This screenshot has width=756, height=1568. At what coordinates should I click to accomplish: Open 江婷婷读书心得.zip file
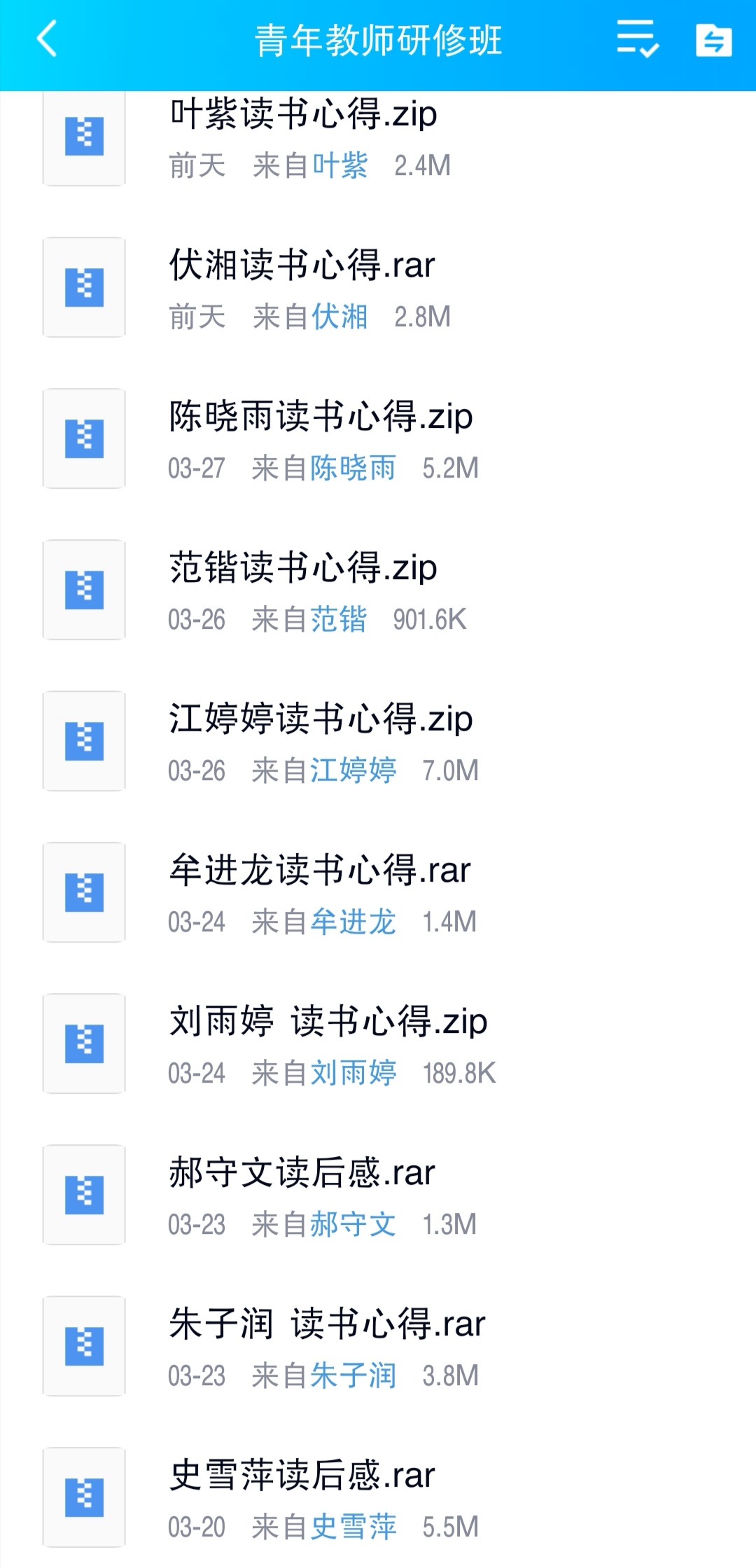point(378,742)
